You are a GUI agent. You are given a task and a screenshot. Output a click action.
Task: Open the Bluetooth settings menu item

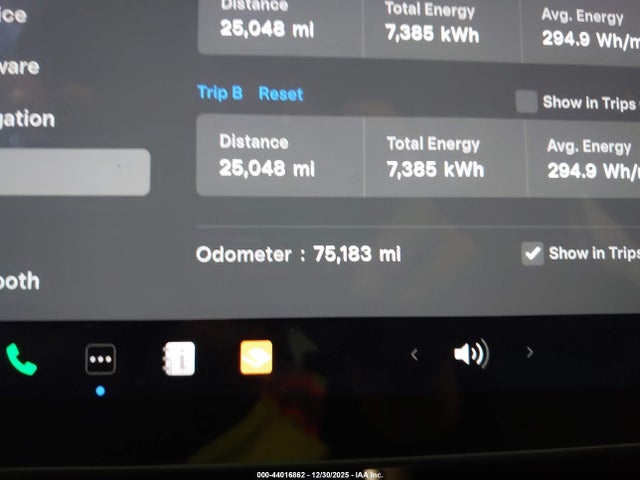(20, 281)
